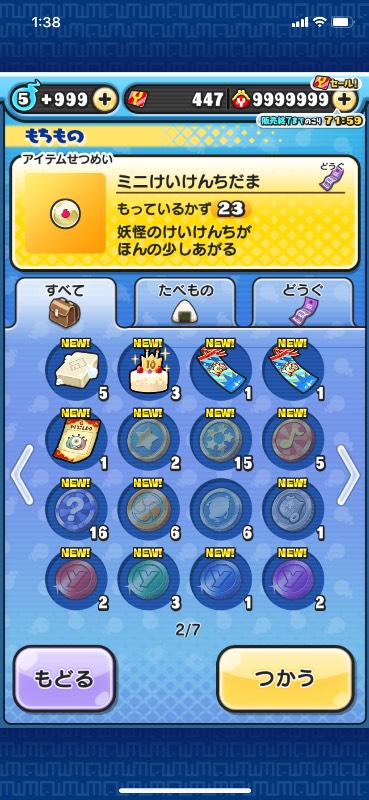Pick the music note coin item
Image resolution: width=369 pixels, height=800 pixels.
tap(293, 439)
